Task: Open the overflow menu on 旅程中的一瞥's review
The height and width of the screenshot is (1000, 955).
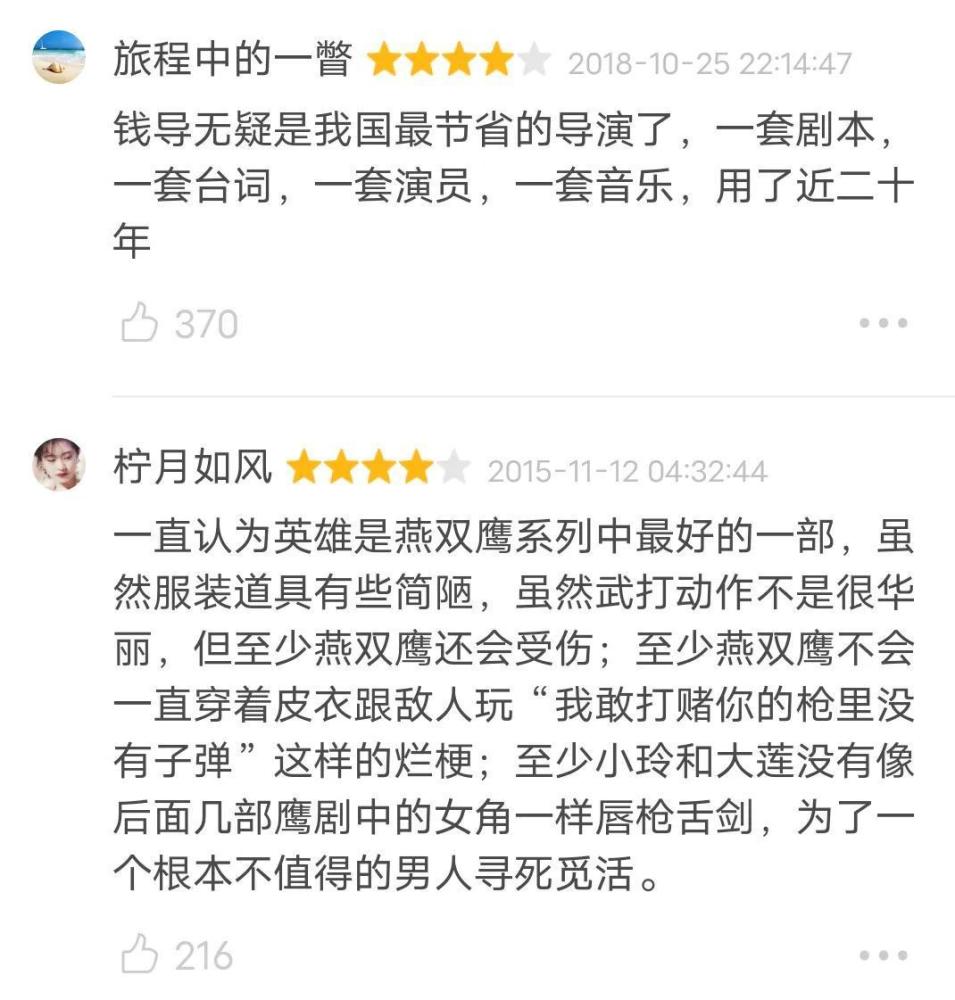Action: tap(884, 324)
